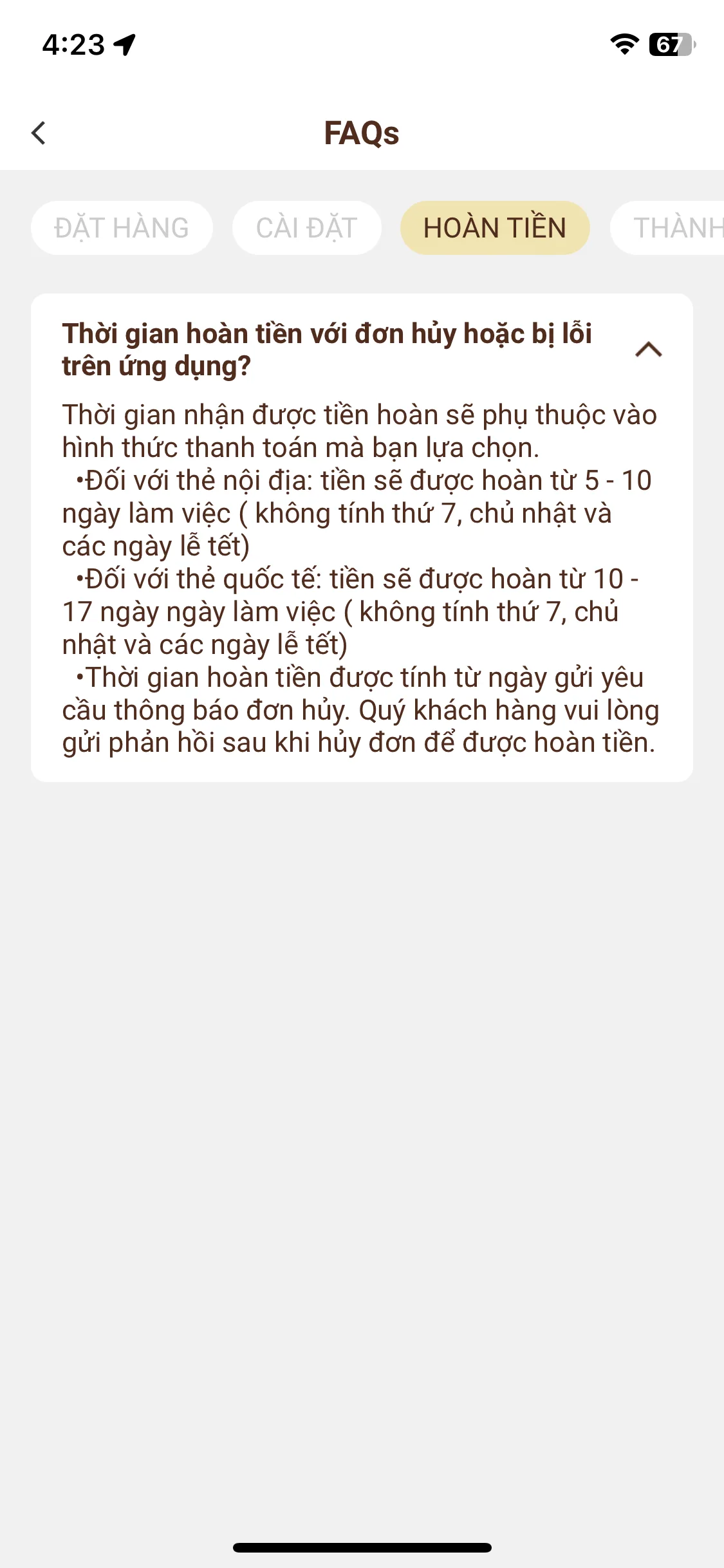Tap the Wi-Fi icon in the status bar
Viewport: 724px width, 1568px height.
[622, 44]
